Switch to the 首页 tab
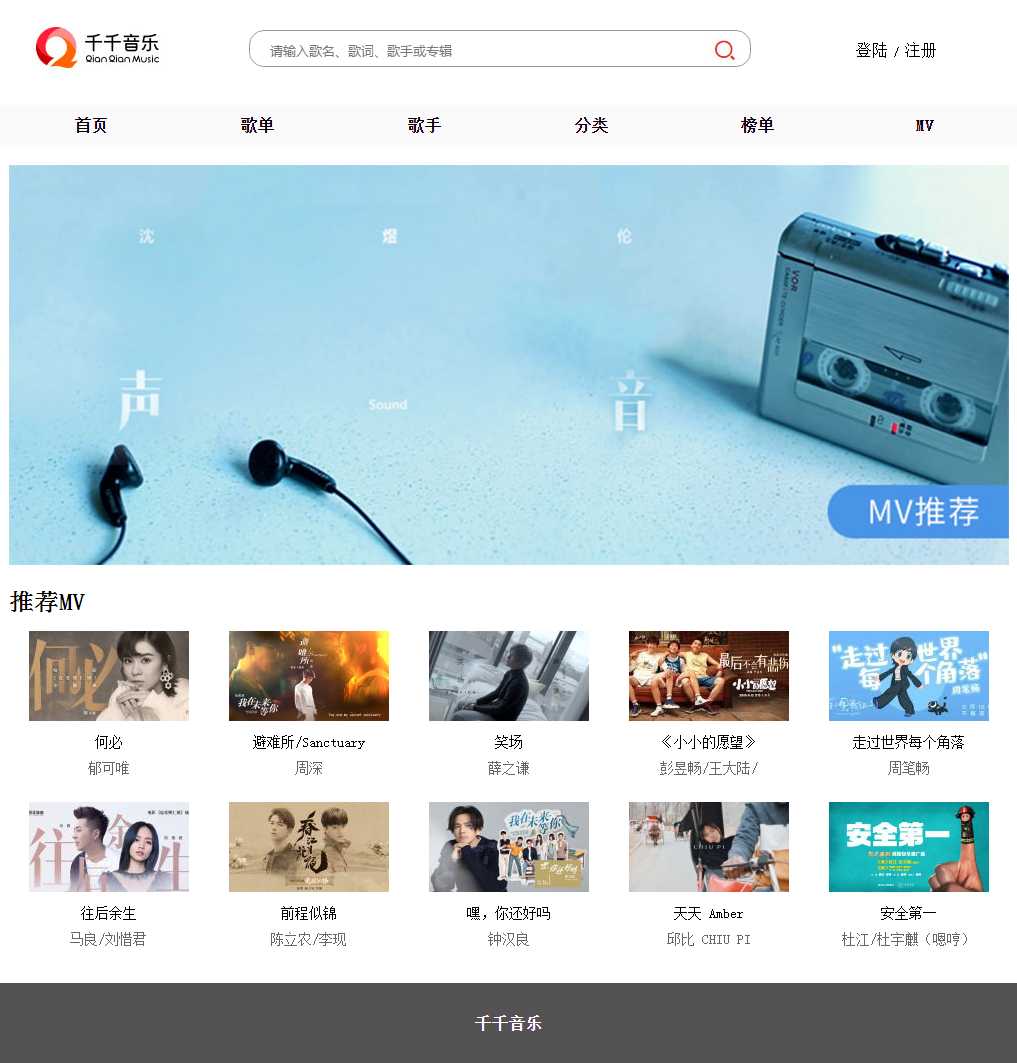This screenshot has height=1063, width=1017. 91,125
